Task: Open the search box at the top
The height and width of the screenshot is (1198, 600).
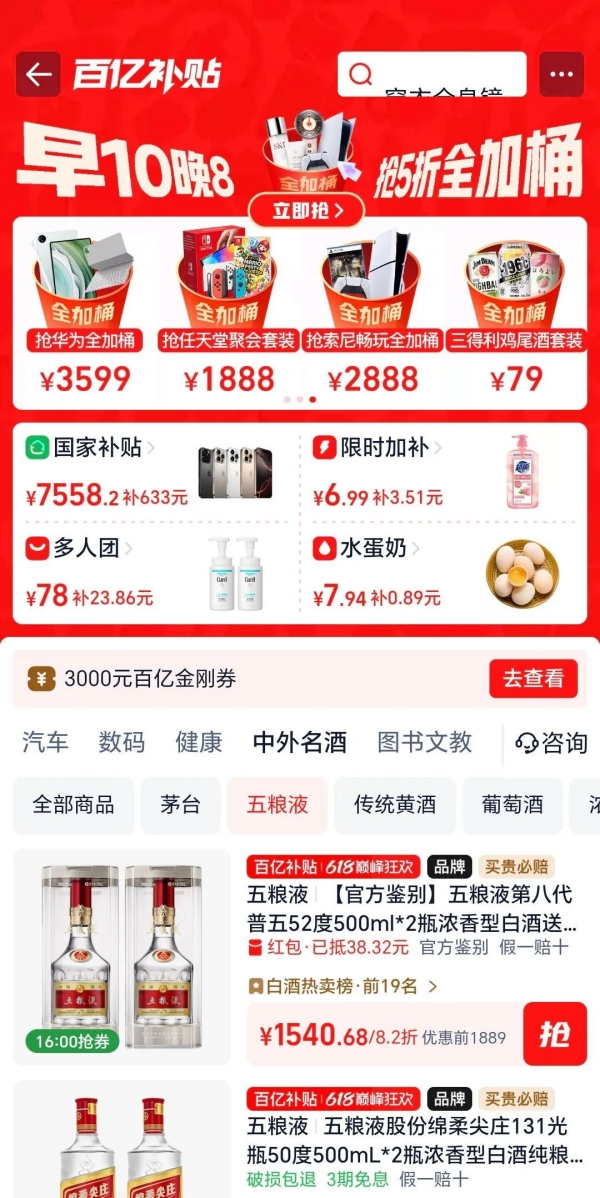Action: (x=432, y=74)
